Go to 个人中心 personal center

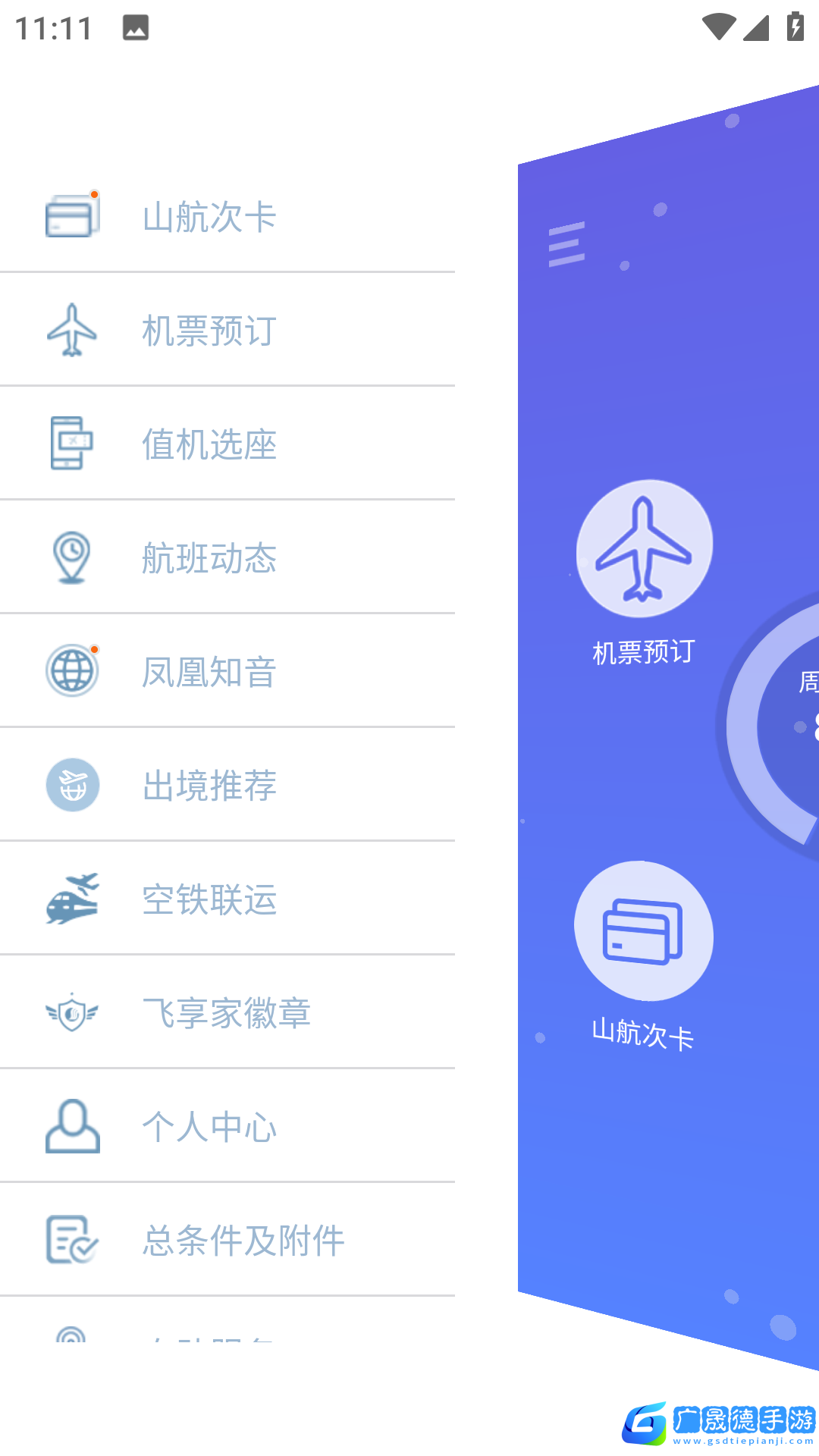point(209,1127)
